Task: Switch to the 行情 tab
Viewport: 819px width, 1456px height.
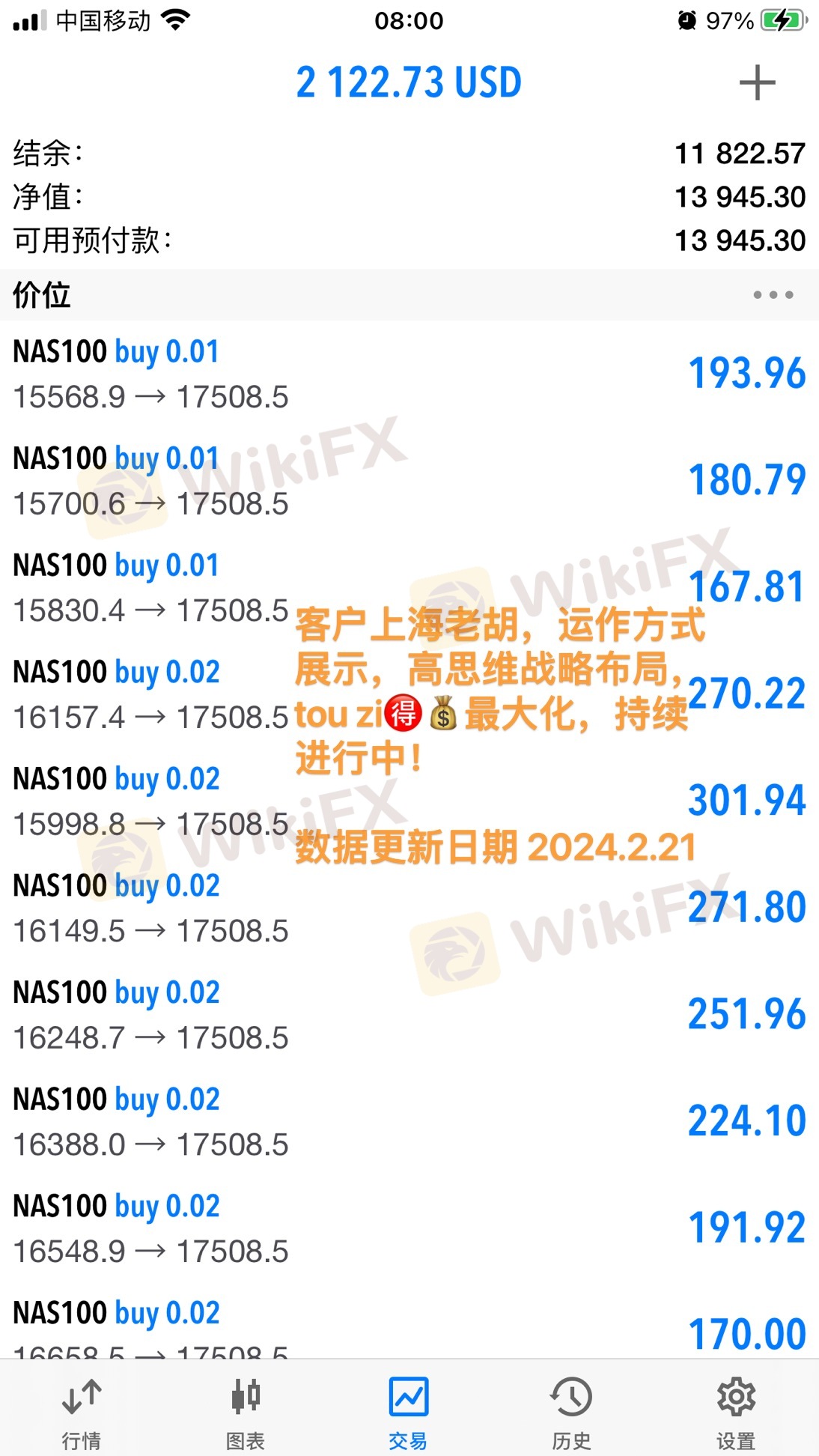Action: (81, 1412)
